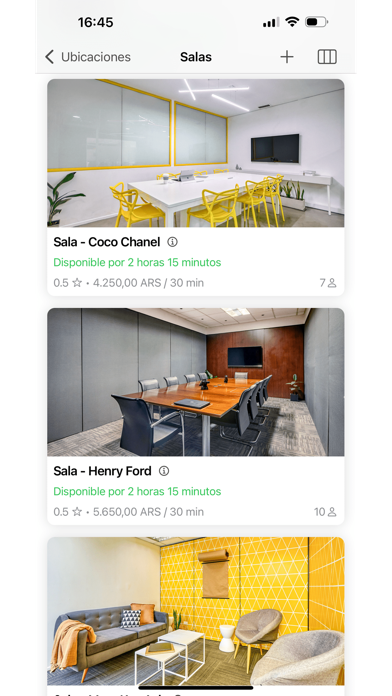Open the Sala - Coco Chanel card
The height and width of the screenshot is (696, 392).
[196, 187]
